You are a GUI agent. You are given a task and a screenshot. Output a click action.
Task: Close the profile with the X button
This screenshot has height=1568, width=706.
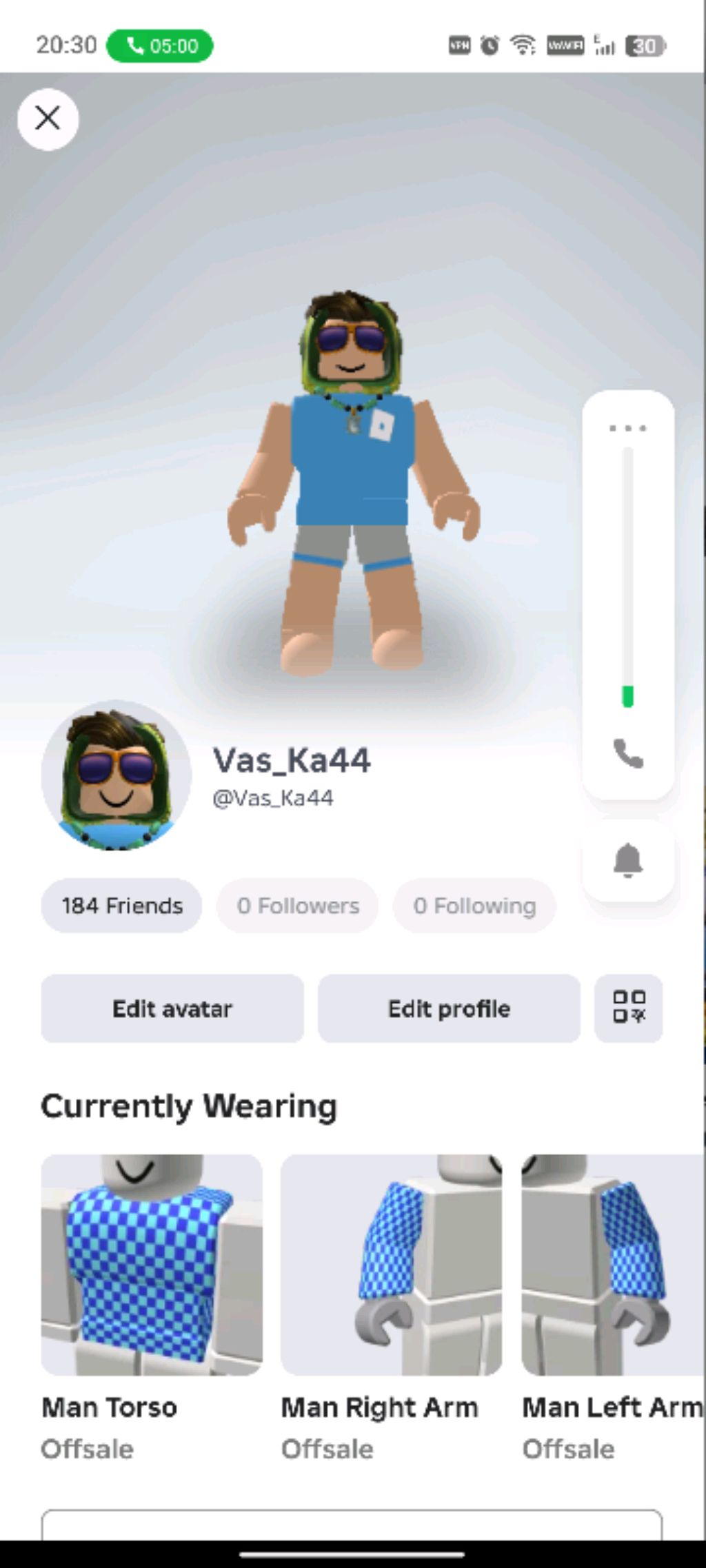(x=48, y=119)
